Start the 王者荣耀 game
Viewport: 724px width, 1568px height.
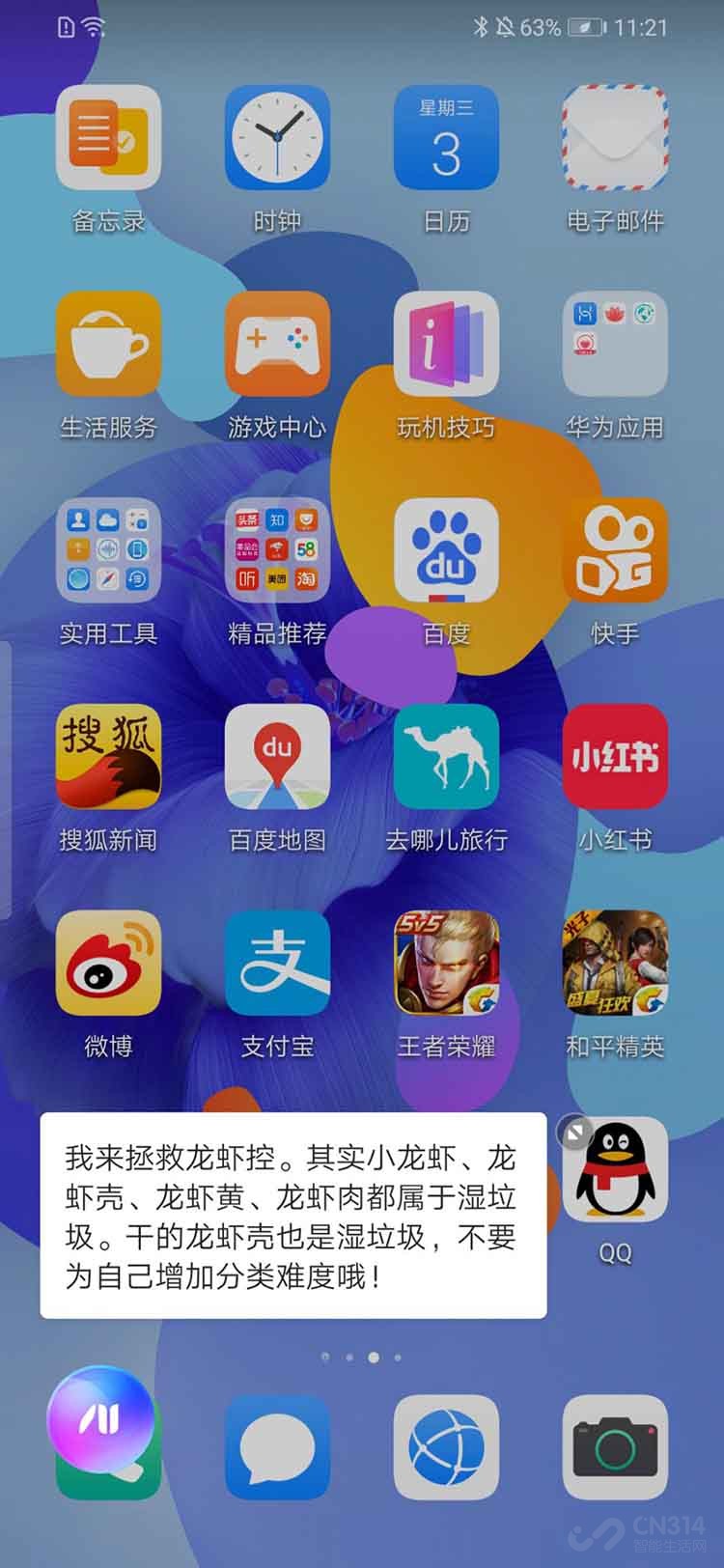[x=446, y=964]
